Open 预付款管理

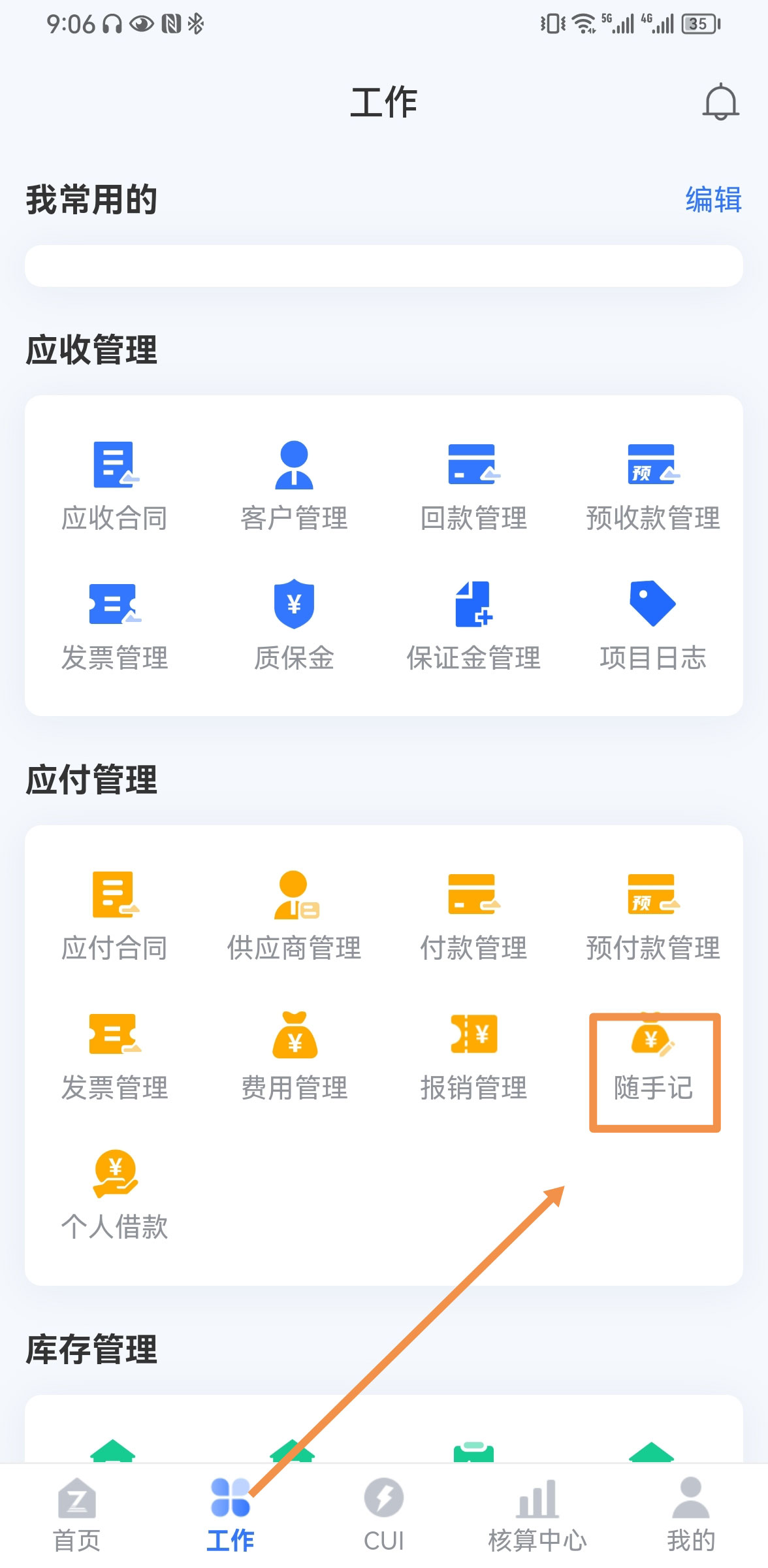(x=653, y=916)
